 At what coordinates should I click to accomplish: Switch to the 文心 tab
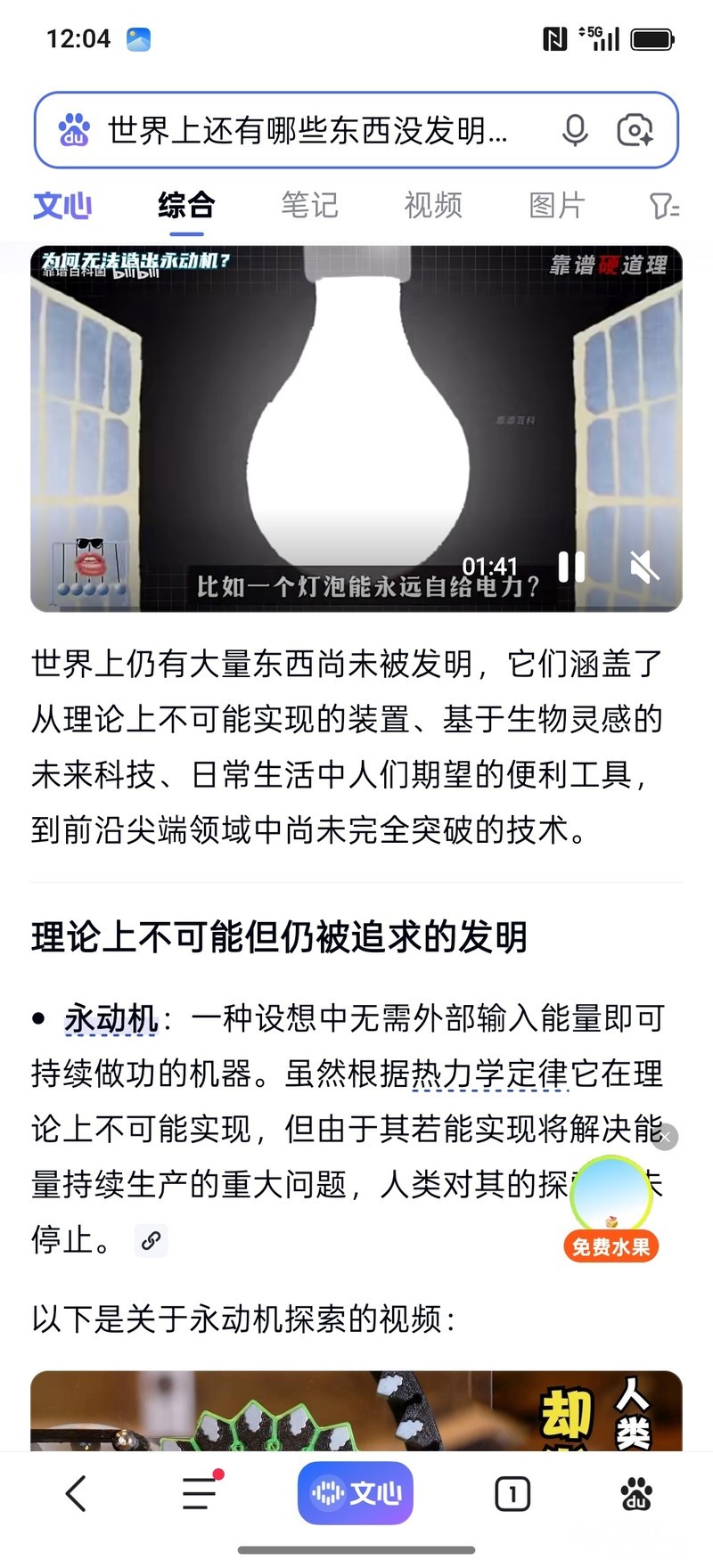[62, 206]
